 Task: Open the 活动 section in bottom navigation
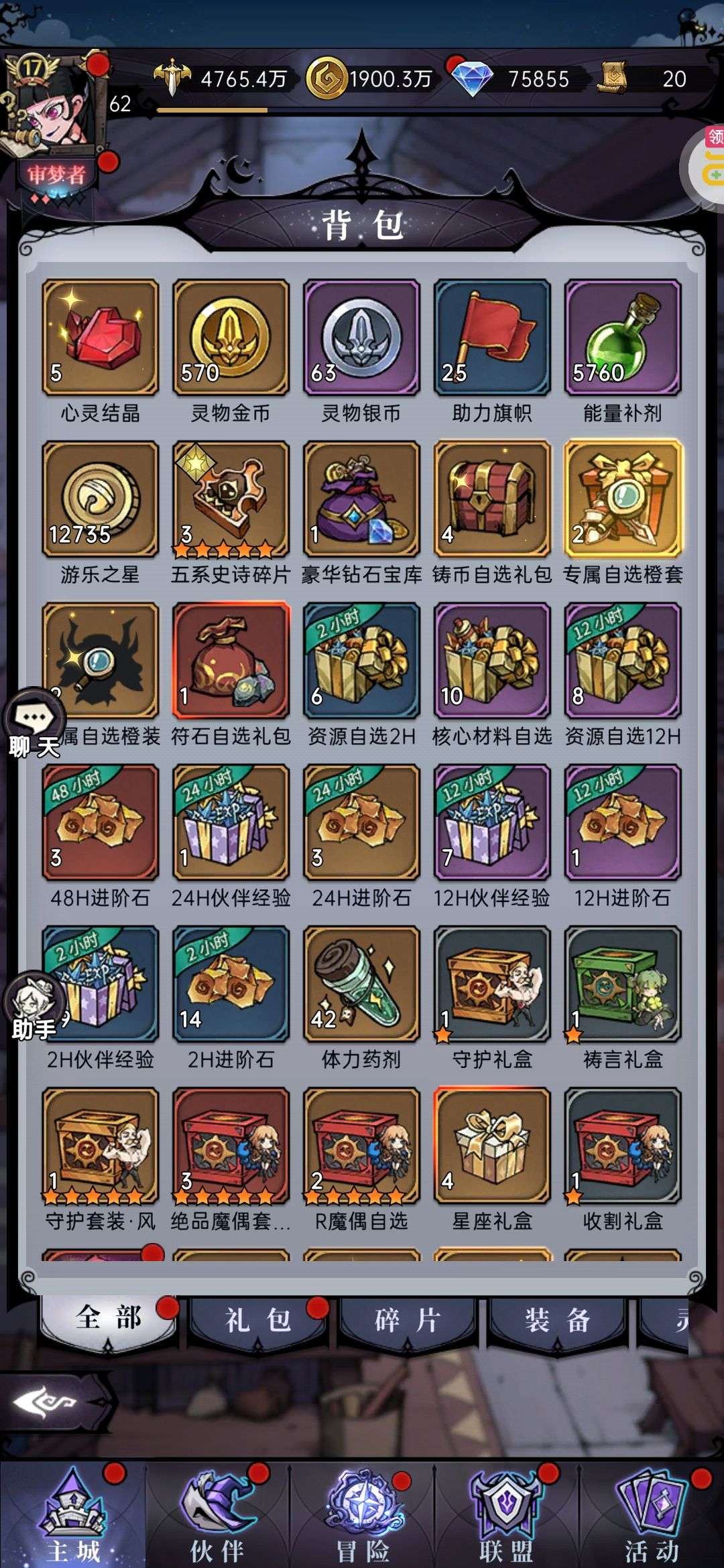click(x=652, y=1516)
